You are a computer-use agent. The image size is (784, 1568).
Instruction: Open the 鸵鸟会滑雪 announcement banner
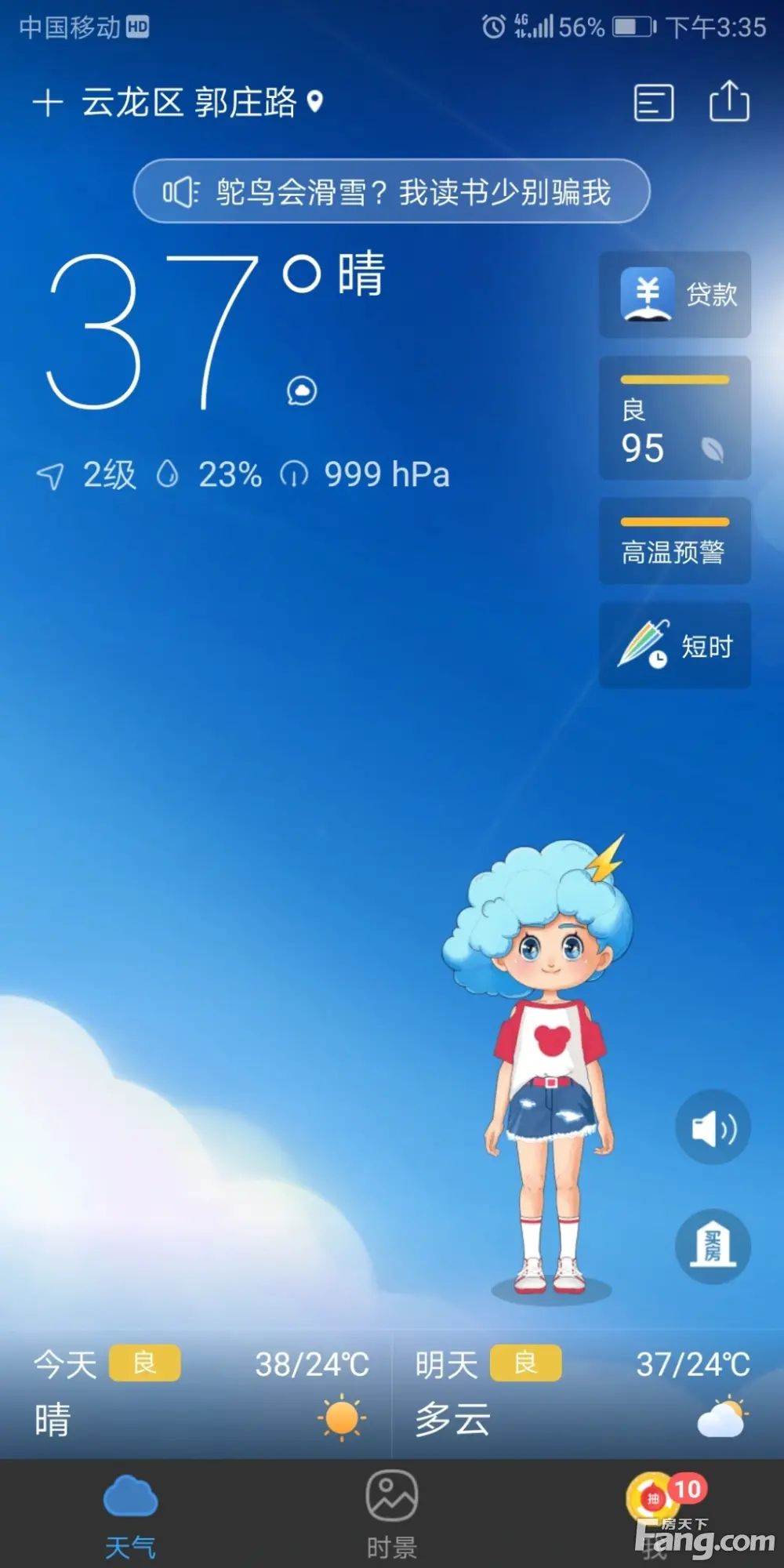[391, 191]
